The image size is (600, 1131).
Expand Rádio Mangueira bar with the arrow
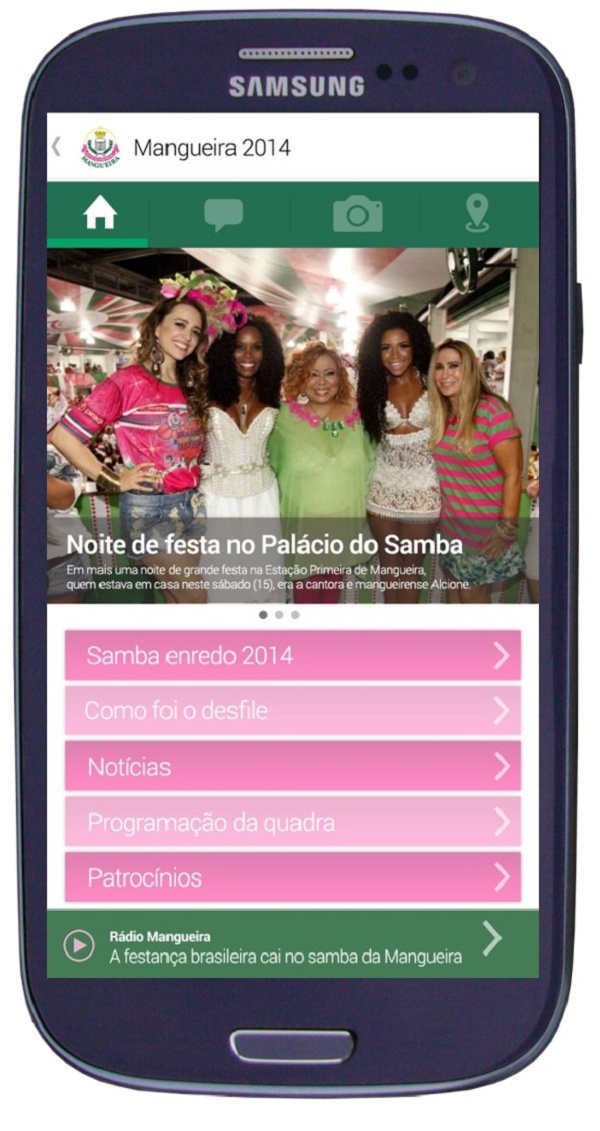[491, 939]
